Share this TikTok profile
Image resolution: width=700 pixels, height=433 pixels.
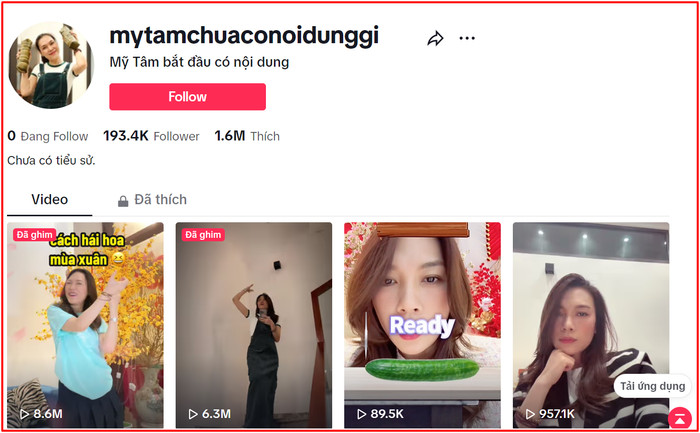click(435, 38)
